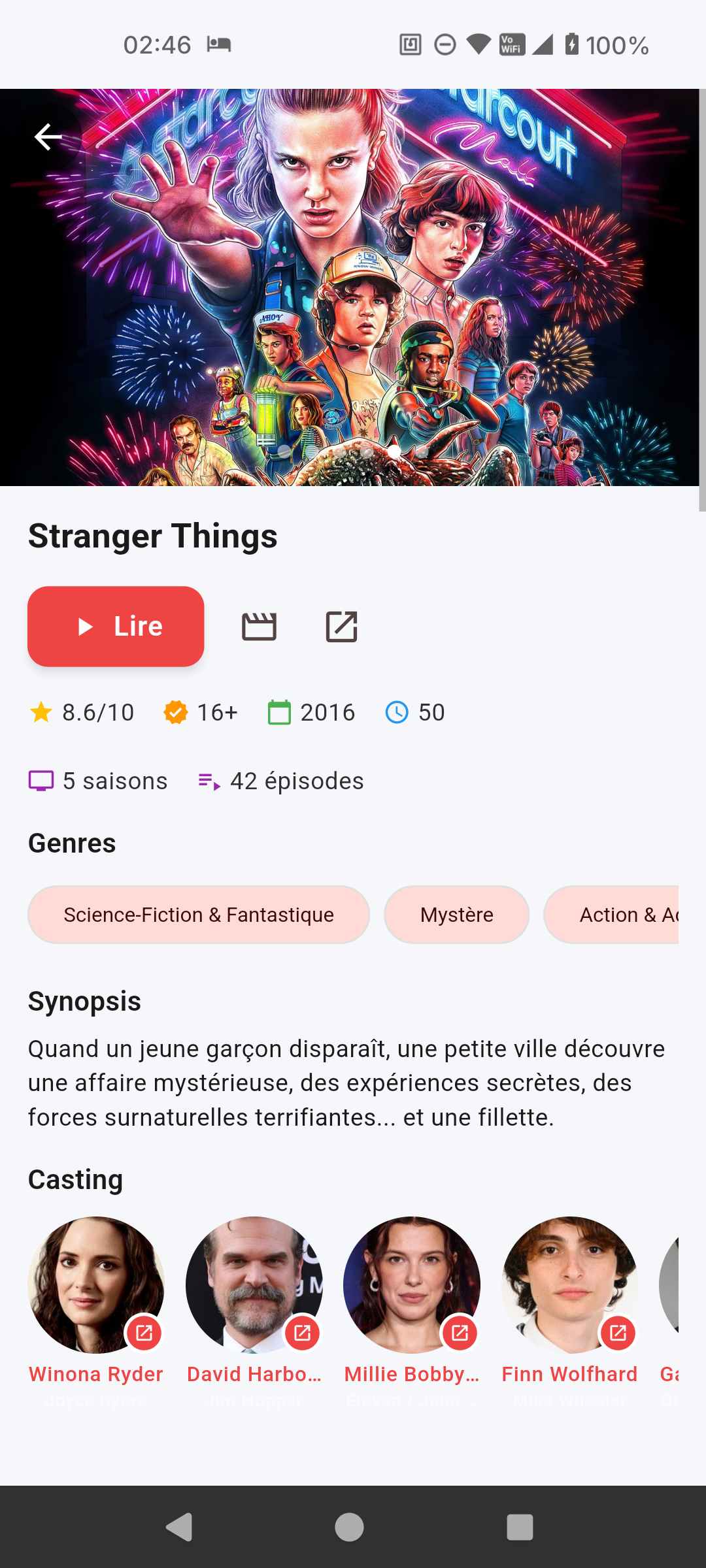
Task: Open Millie Bobby Brown's cast page
Action: click(412, 1282)
